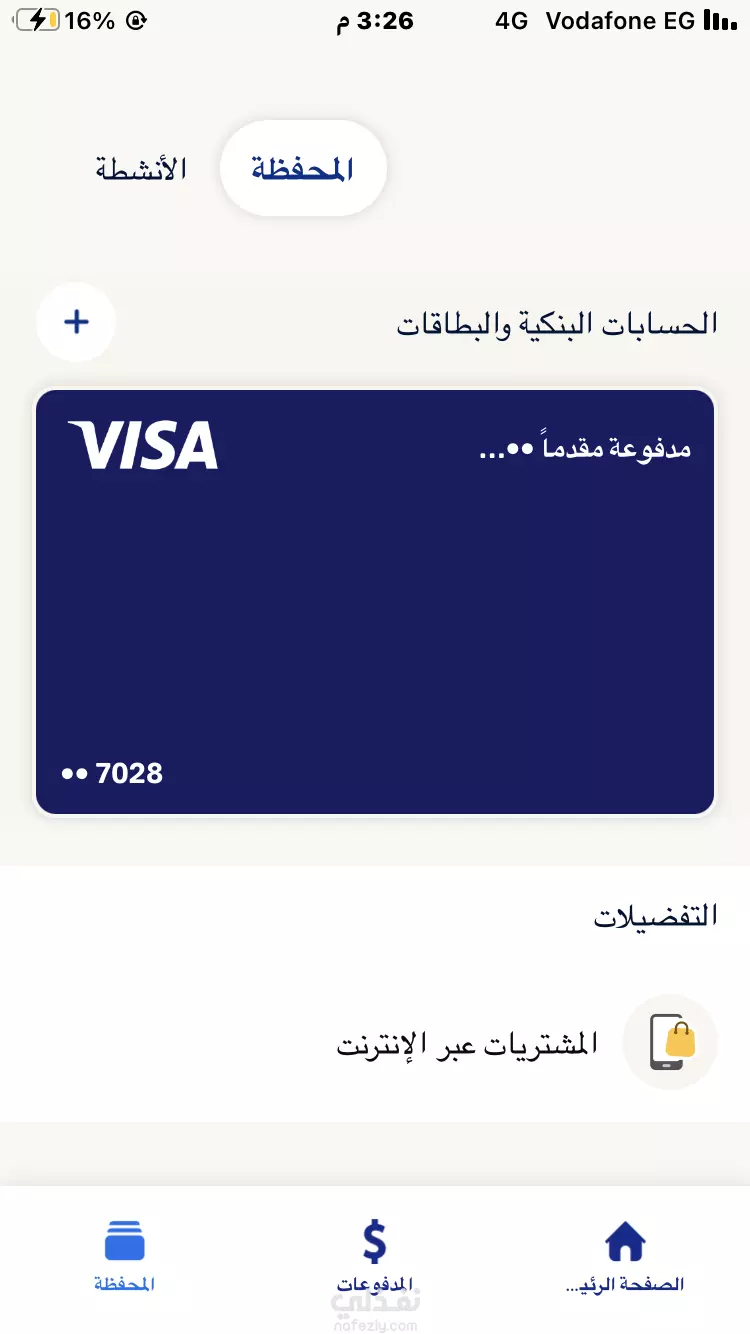This screenshot has height=1334, width=750.
Task: Tap the المحفظة wallet bottom tab
Action: [x=125, y=1256]
